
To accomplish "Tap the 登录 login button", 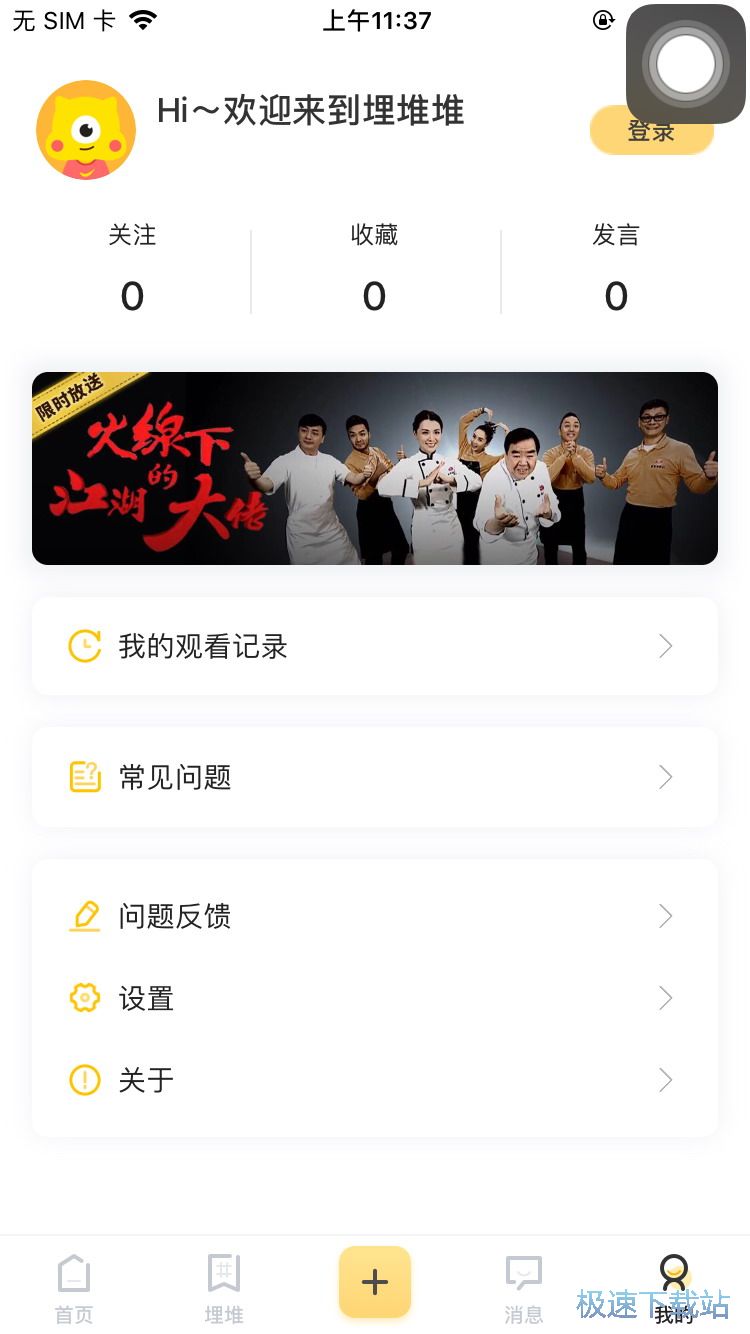I will pyautogui.click(x=651, y=130).
